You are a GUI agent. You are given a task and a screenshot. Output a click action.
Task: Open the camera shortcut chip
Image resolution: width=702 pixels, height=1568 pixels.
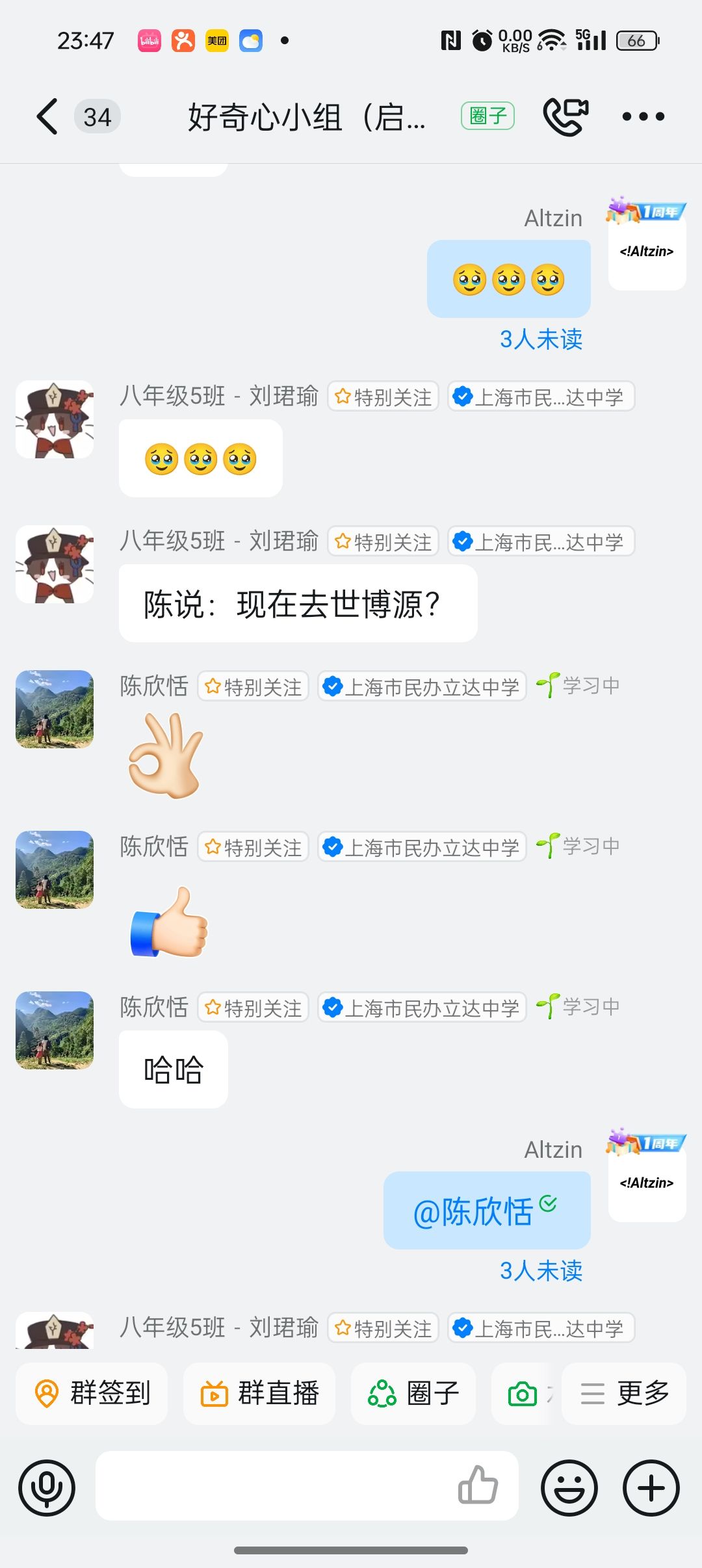tap(523, 1394)
